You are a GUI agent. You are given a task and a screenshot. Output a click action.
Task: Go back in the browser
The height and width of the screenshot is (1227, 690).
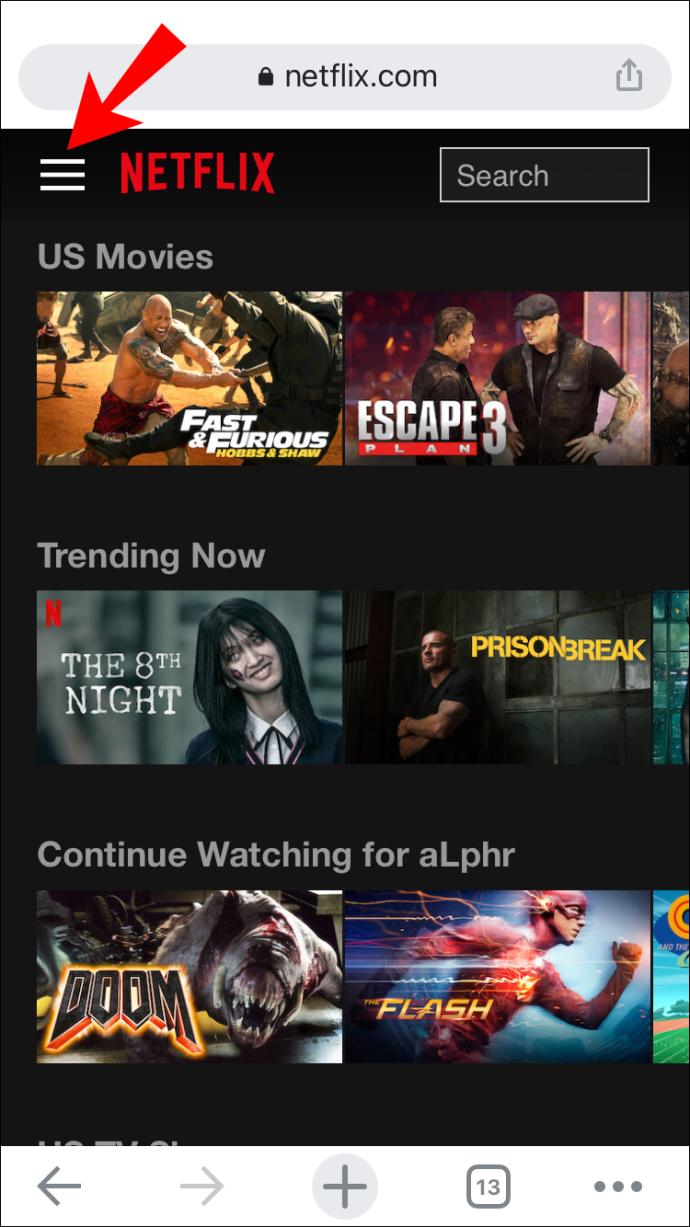coord(59,1187)
